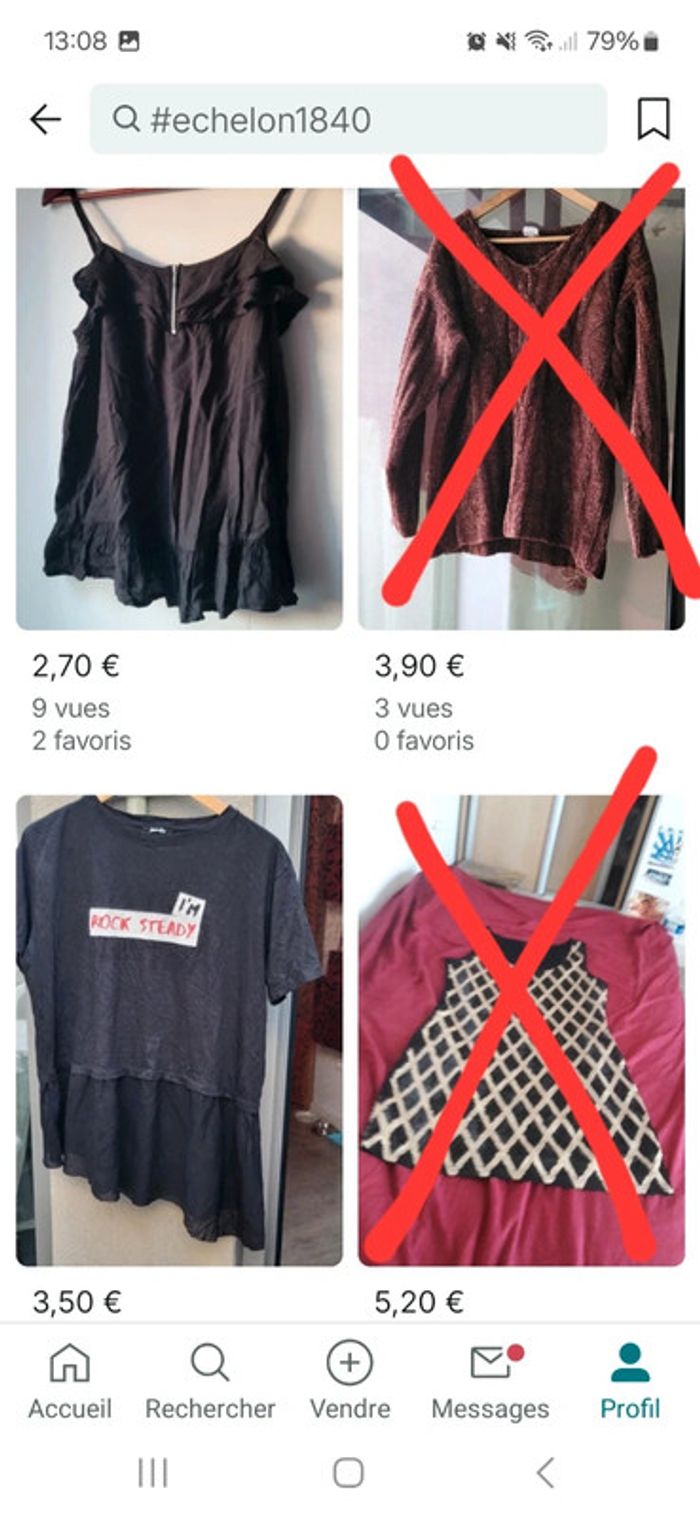Save this search with the bookmark icon
The width and height of the screenshot is (700, 1518).
[x=653, y=120]
